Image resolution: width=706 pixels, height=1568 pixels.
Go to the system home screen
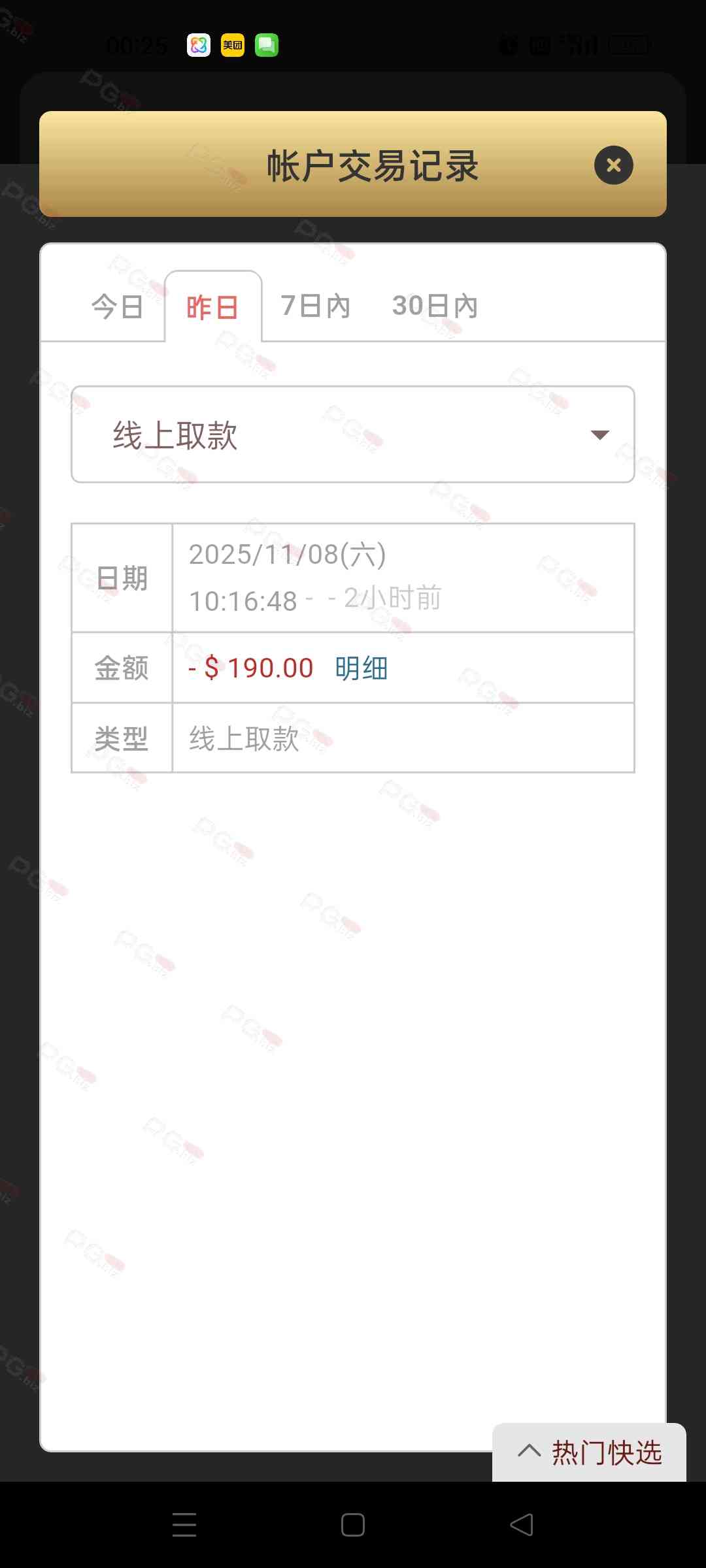pos(353,1525)
